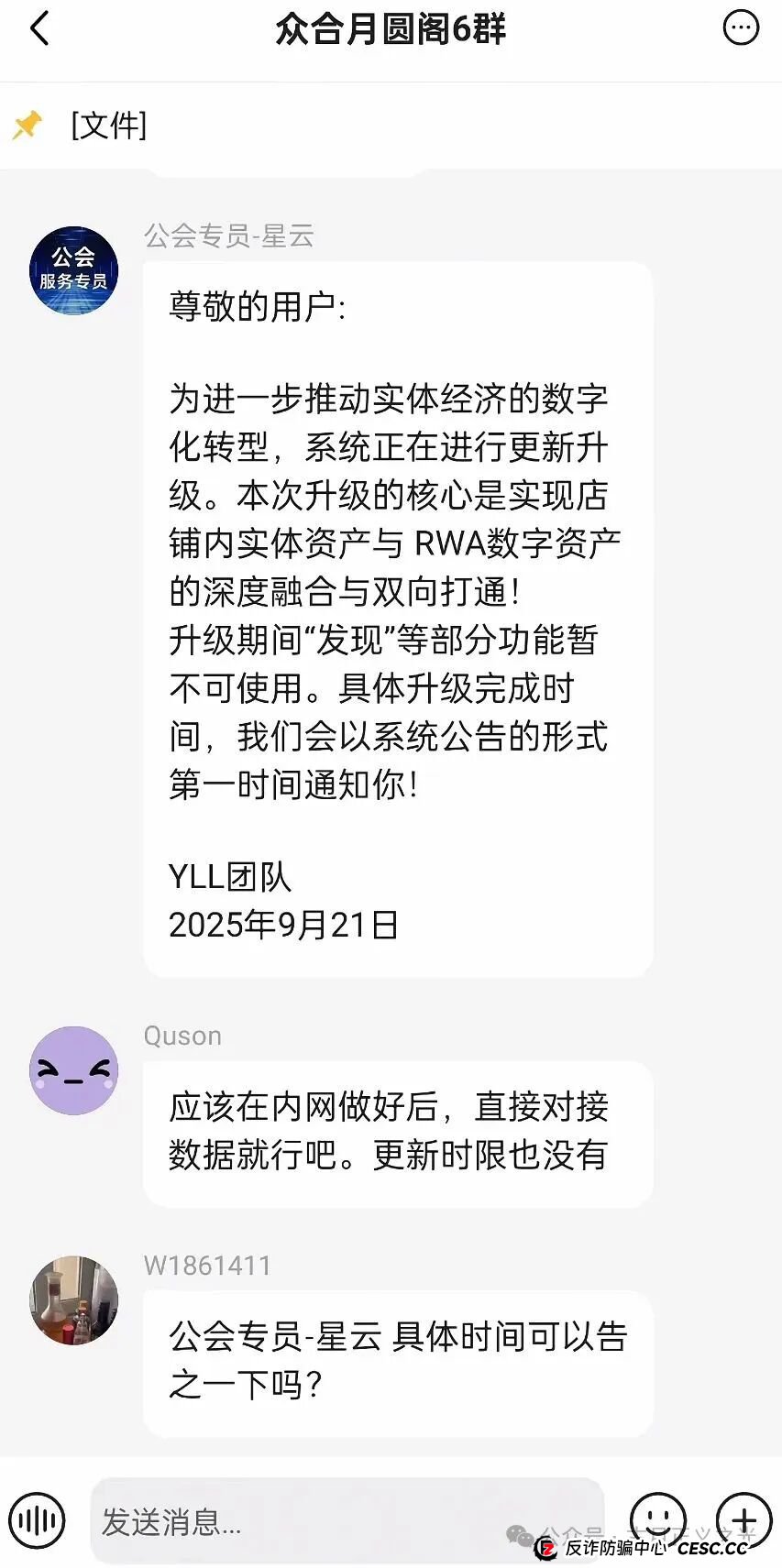Select the username label Quson
The width and height of the screenshot is (782, 1568).
pos(182,1036)
